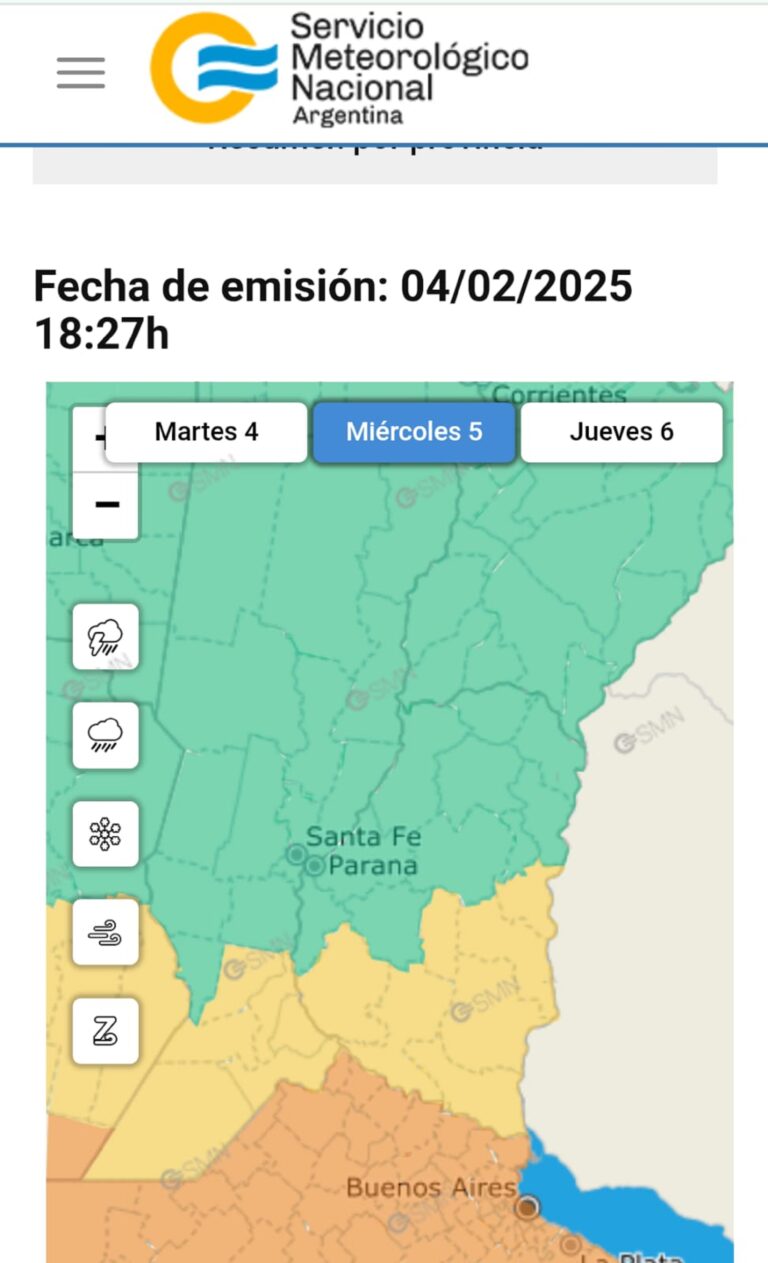Zoom out of the alert map

click(106, 504)
